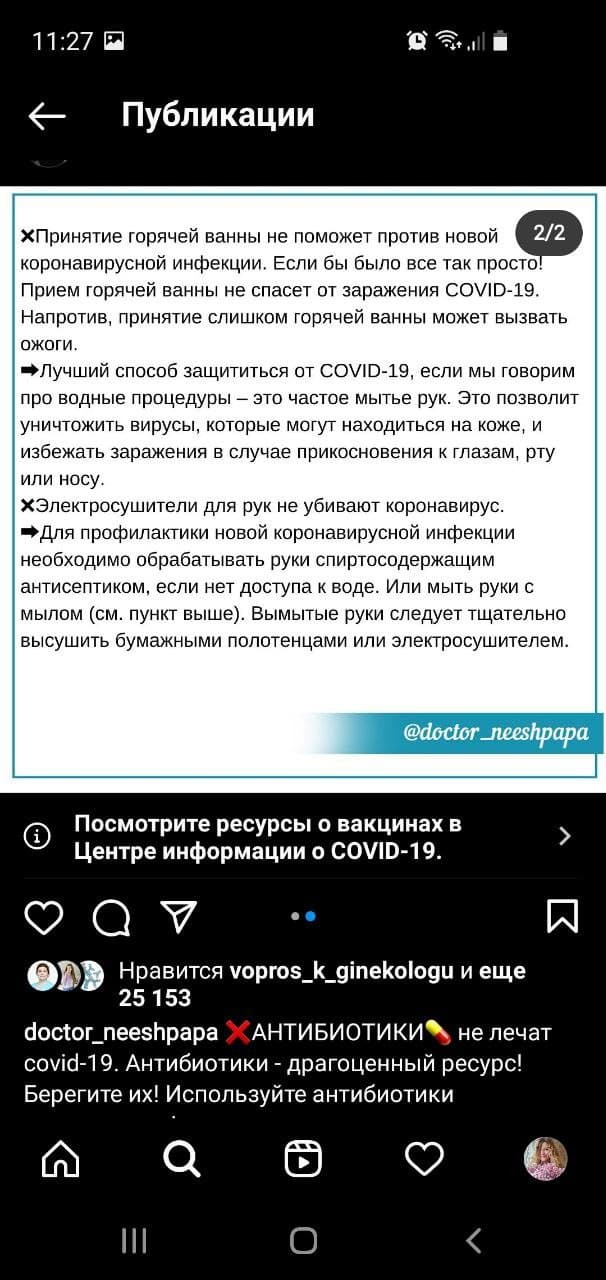Open the Search tab
606x1280 pixels.
181,1159
